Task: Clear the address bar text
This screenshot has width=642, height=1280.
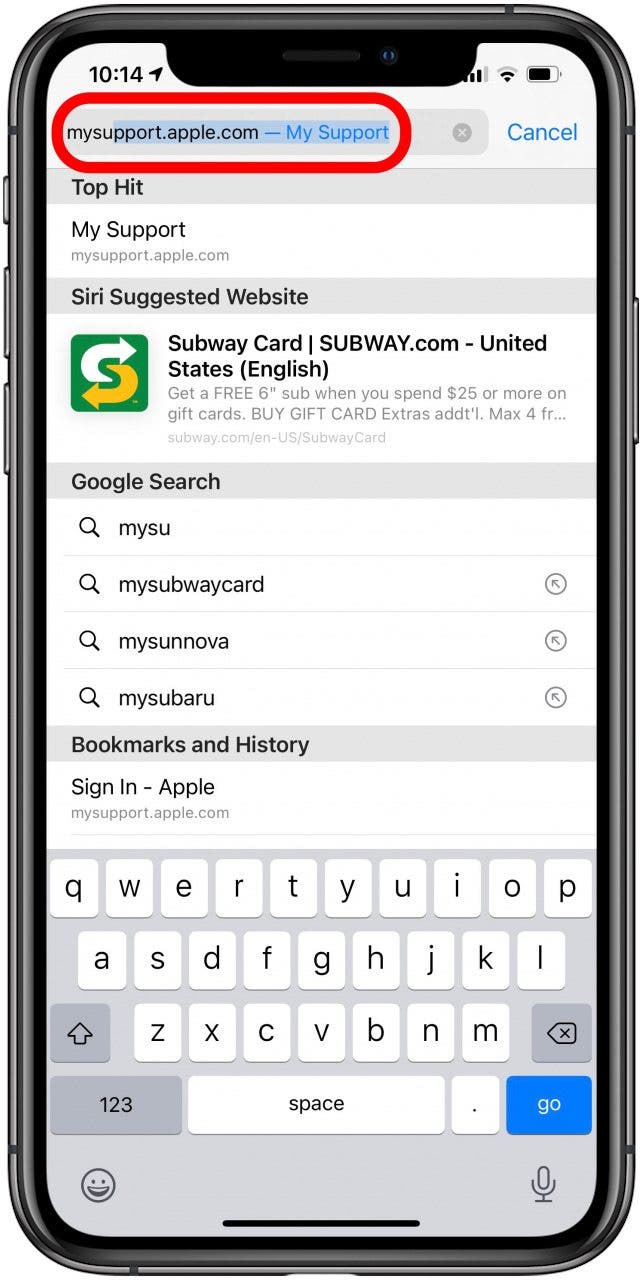Action: [x=461, y=133]
